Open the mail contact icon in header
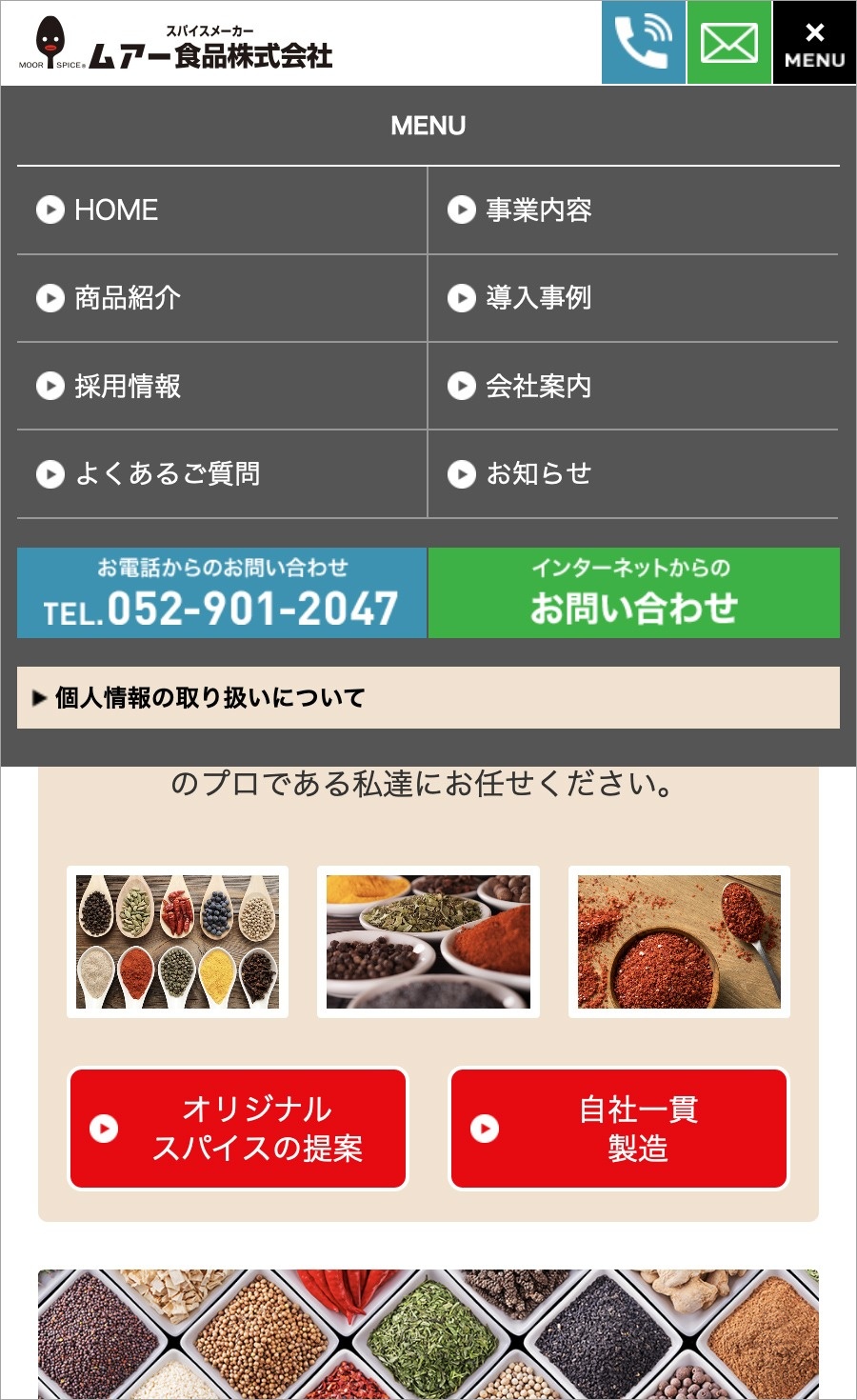This screenshot has height=1400, width=857. (x=729, y=43)
